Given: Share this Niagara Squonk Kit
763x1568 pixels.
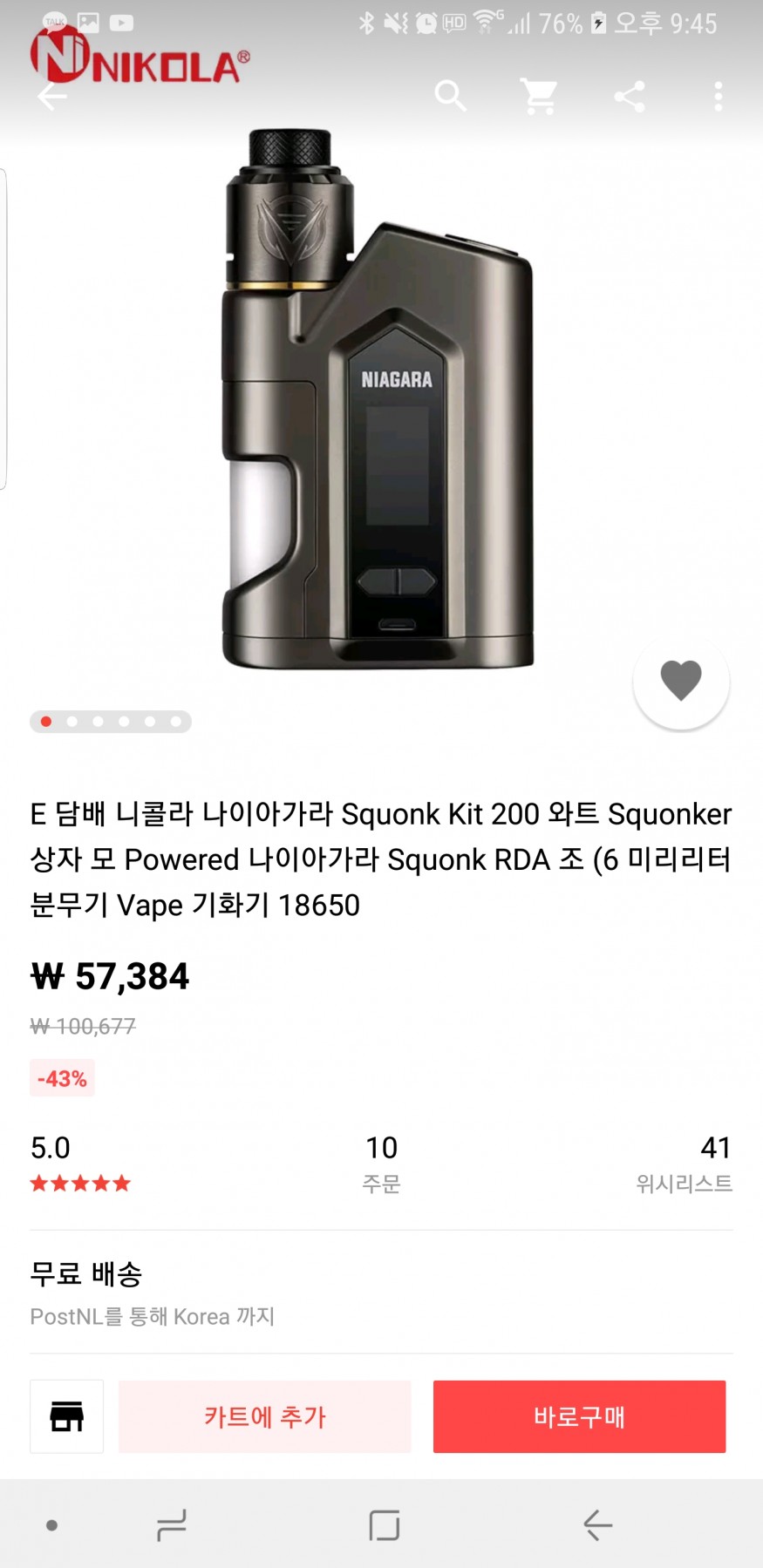Looking at the screenshot, I should coord(629,96).
